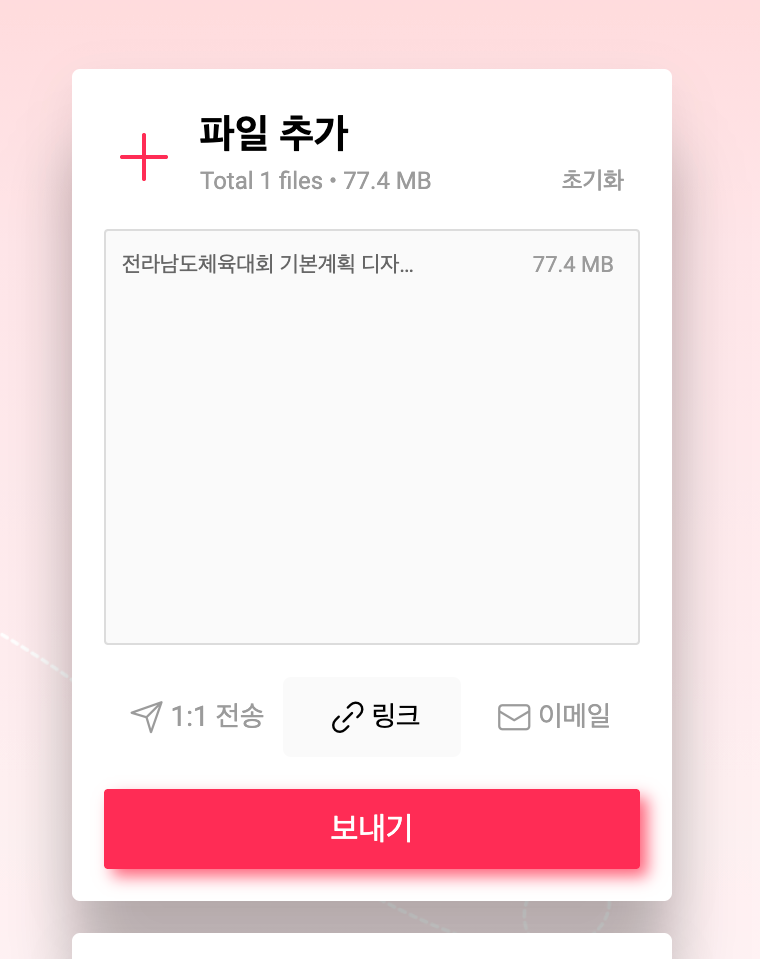Tap the plus icon to add files
Image resolution: width=760 pixels, height=959 pixels.
tap(144, 157)
